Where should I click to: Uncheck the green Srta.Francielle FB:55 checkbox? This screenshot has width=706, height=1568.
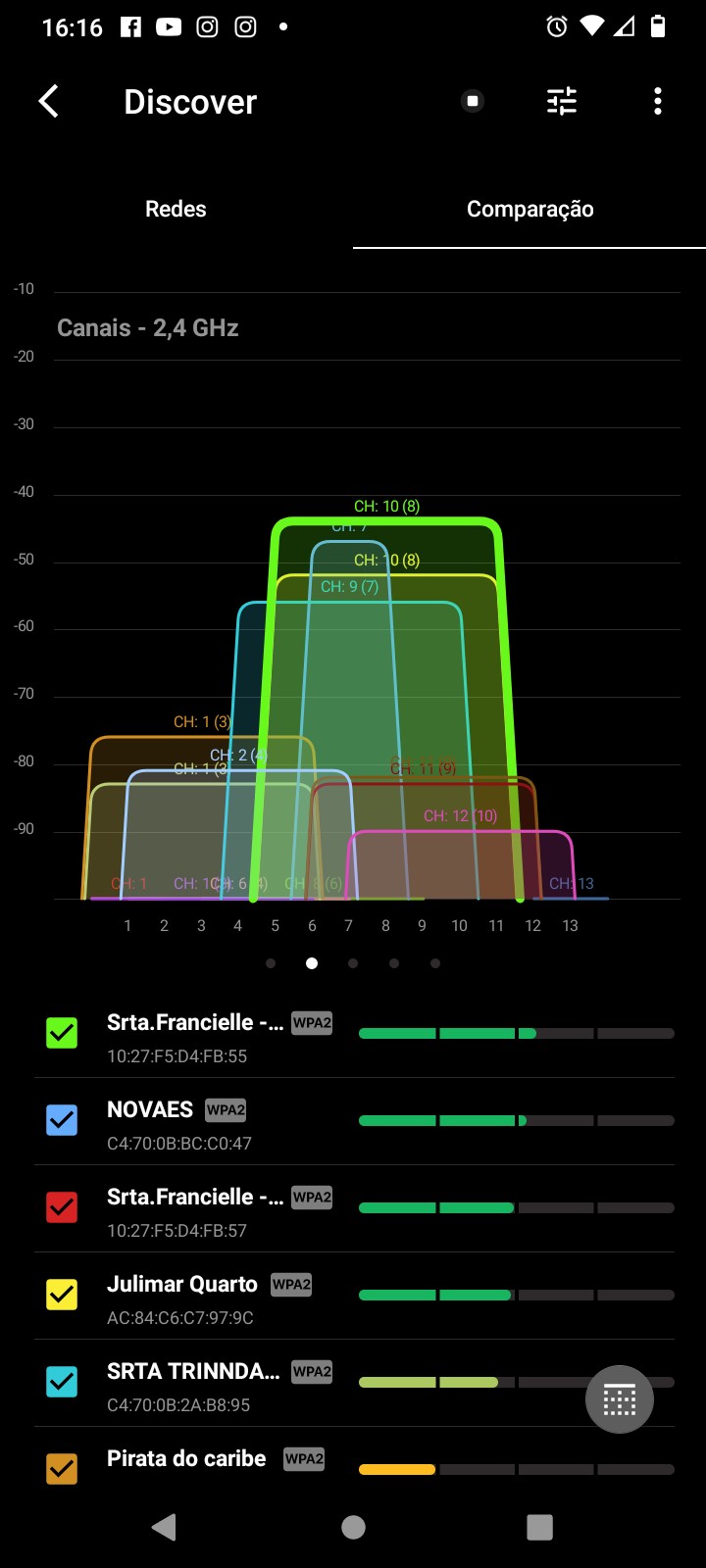(62, 1032)
